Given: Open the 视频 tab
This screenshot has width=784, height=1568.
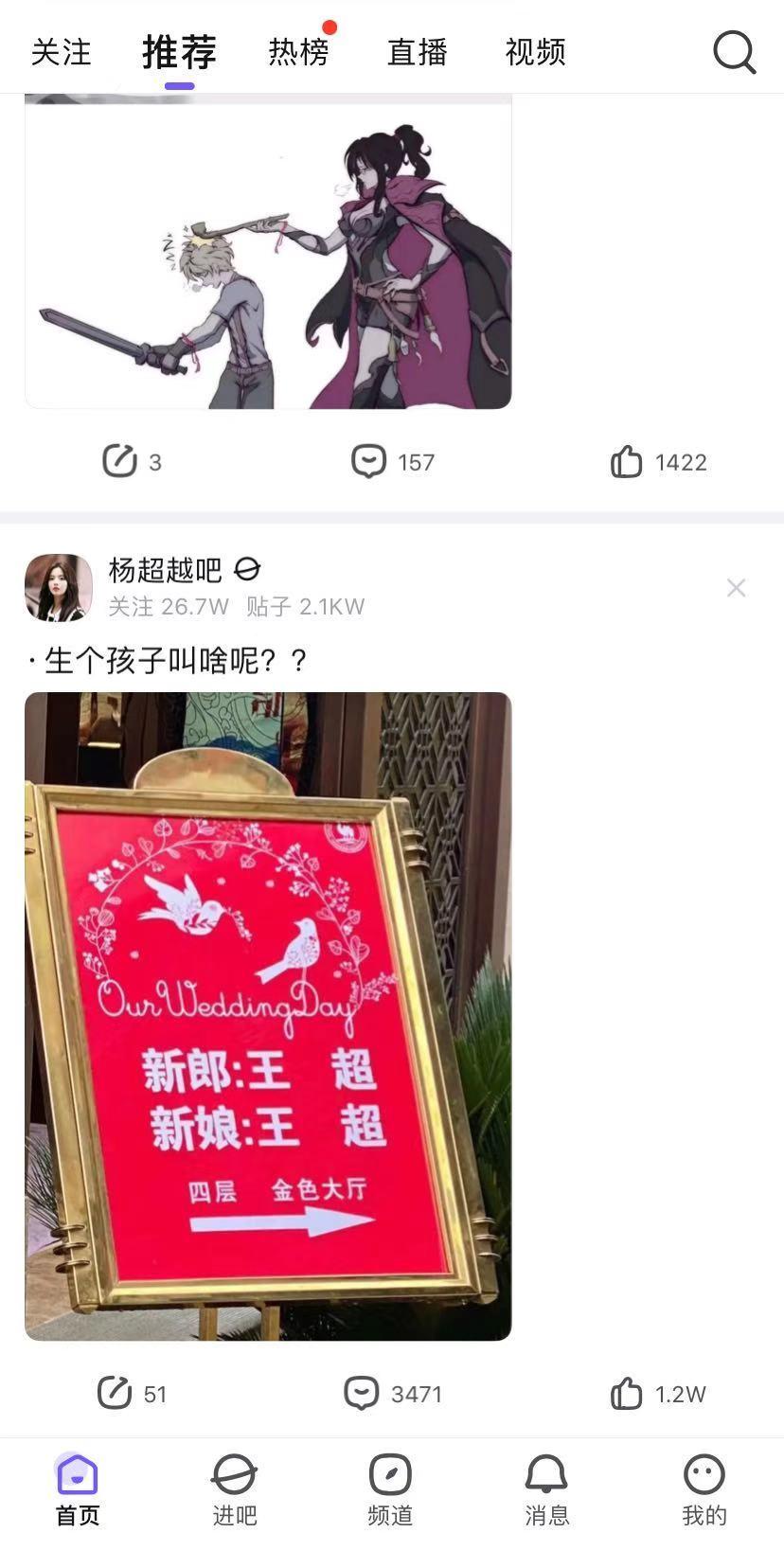Looking at the screenshot, I should click(534, 52).
